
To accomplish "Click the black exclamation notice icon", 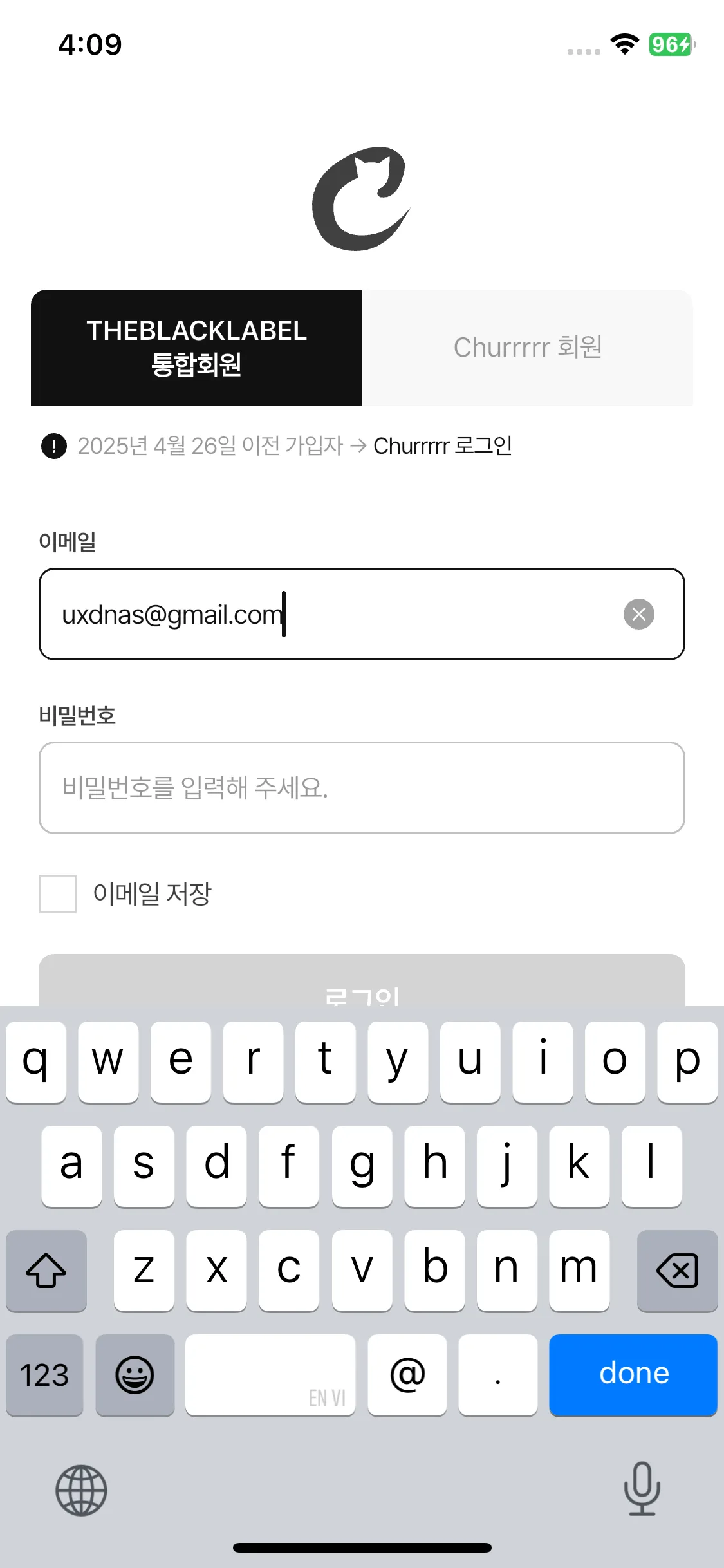I will (54, 445).
